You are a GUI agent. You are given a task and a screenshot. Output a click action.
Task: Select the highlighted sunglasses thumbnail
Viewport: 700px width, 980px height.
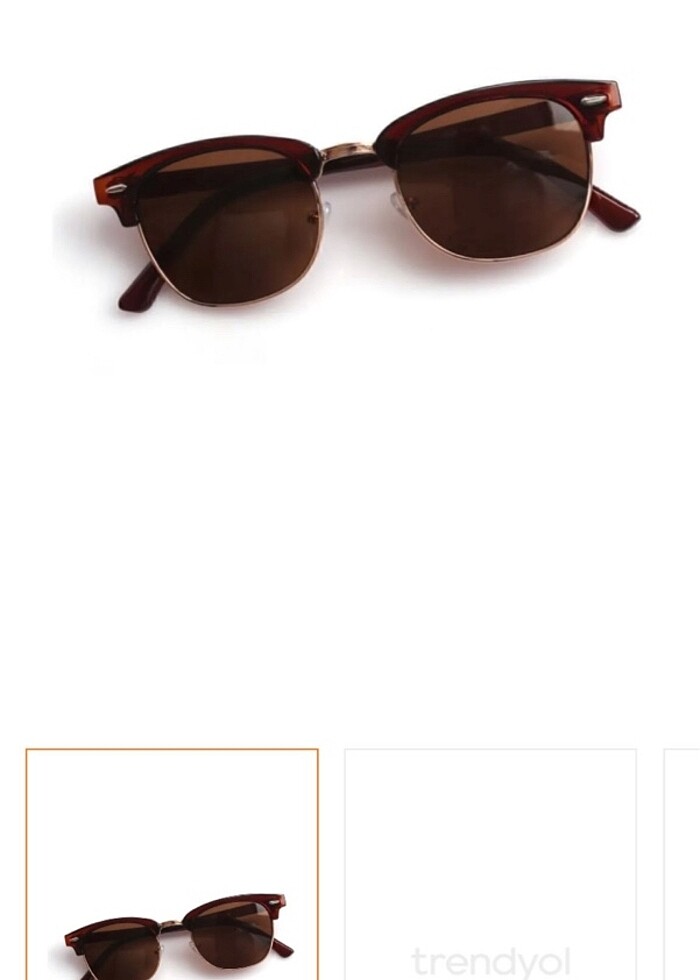coord(172,865)
